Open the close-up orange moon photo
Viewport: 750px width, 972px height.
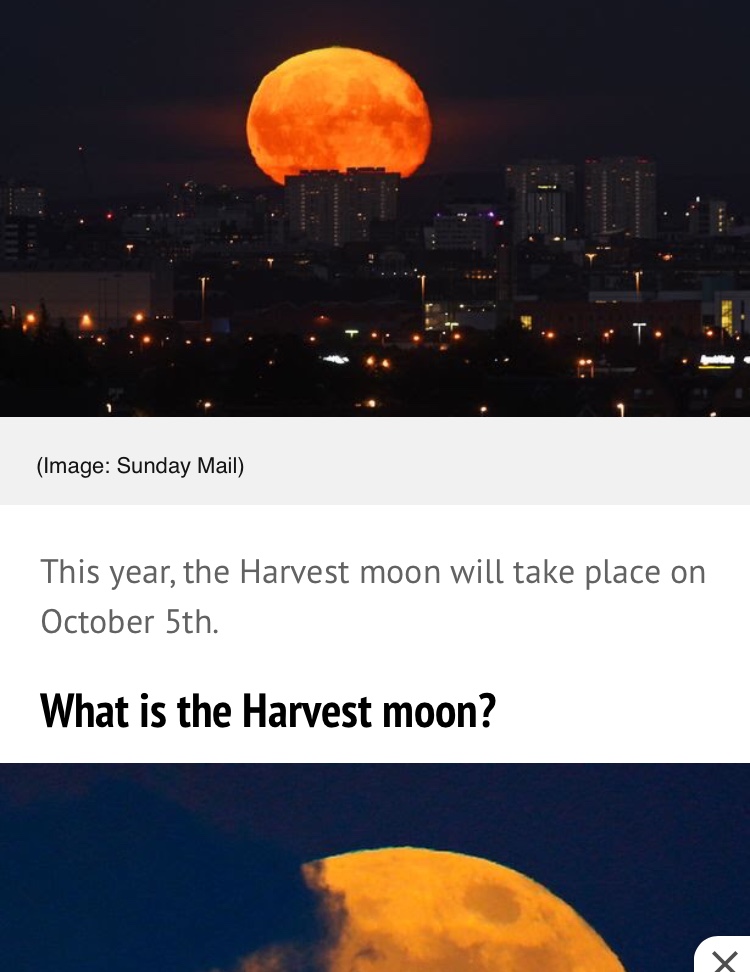[x=375, y=867]
